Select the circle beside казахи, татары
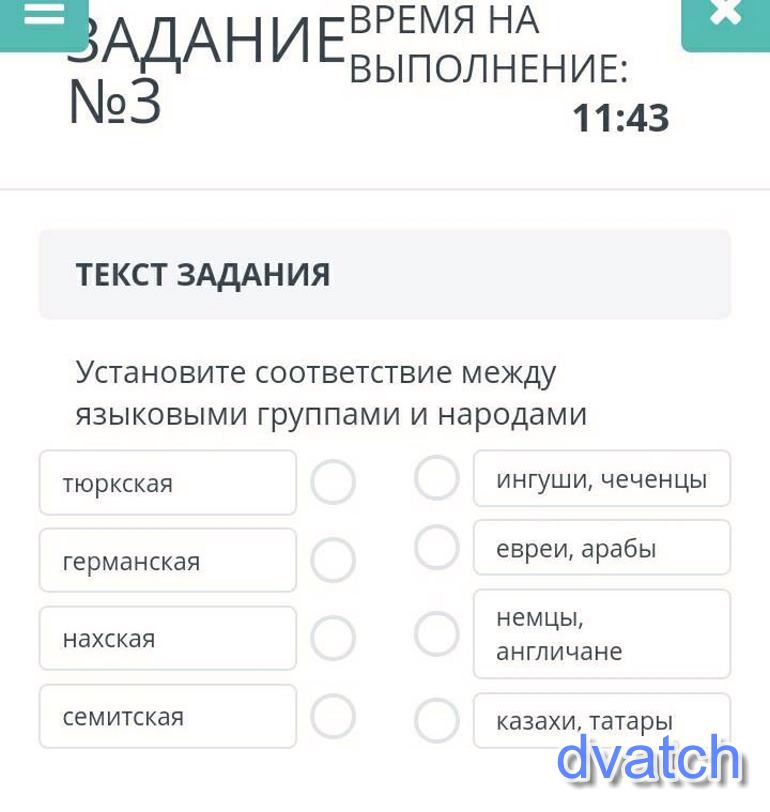This screenshot has width=770, height=812. 437,720
